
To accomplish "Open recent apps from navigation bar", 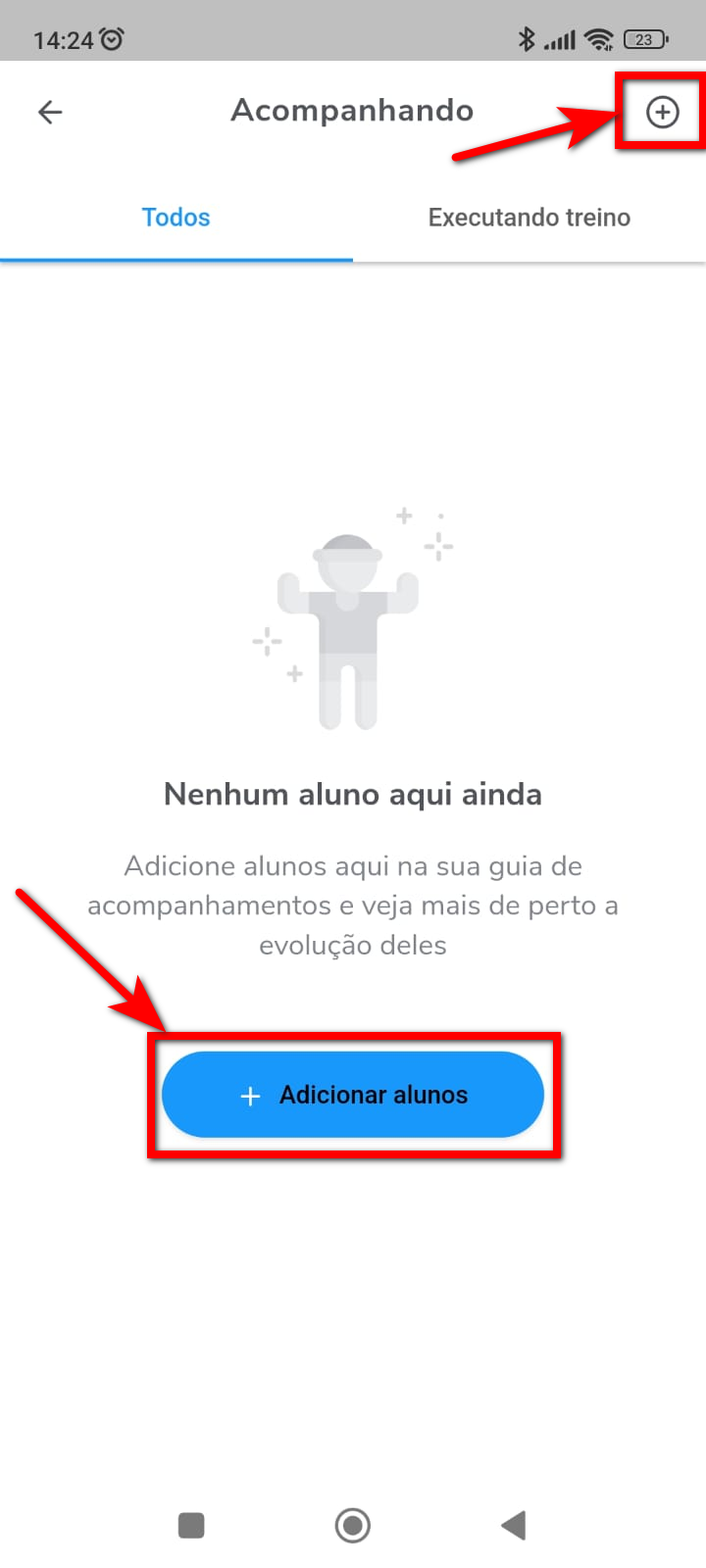I will click(191, 1525).
